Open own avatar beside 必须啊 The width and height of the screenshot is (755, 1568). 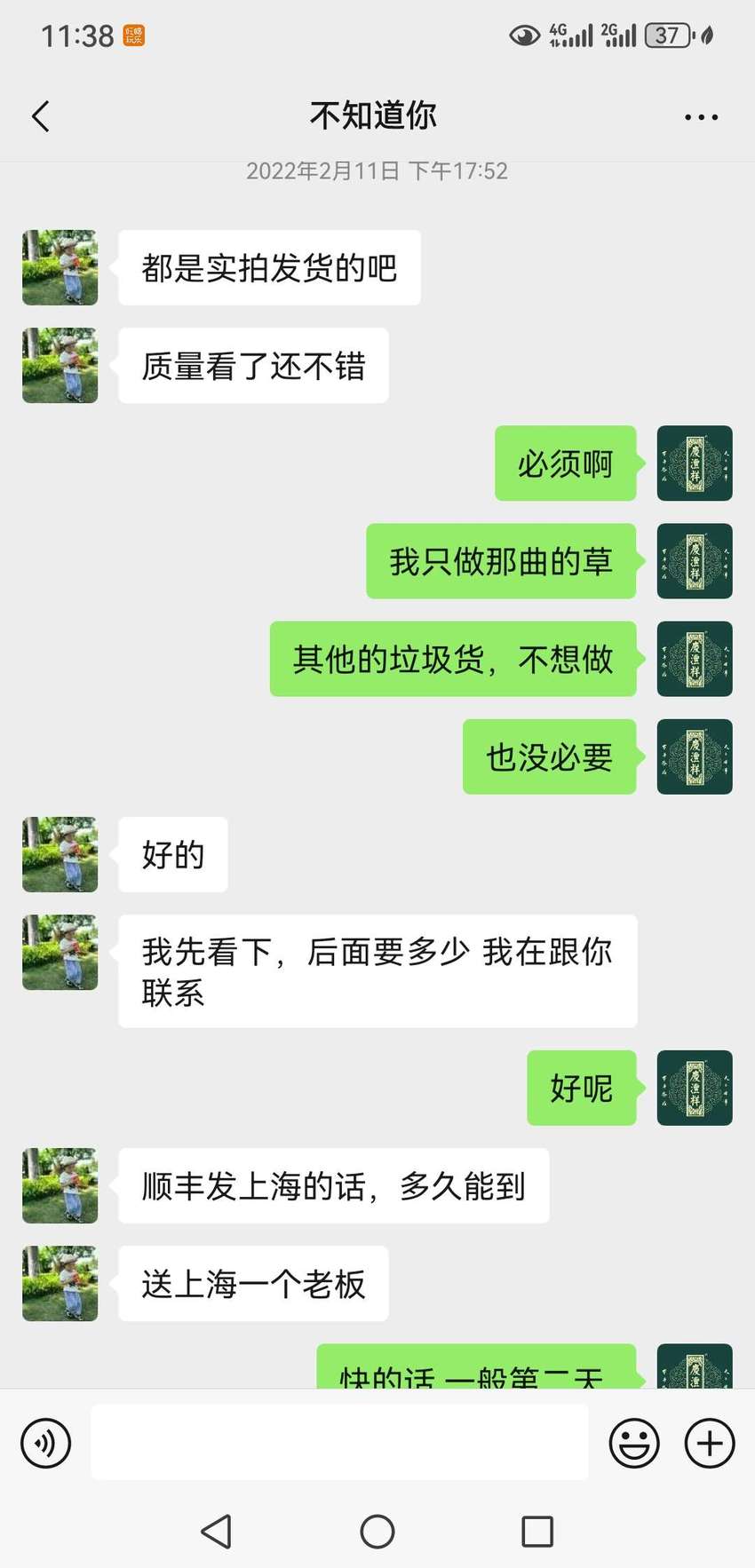[x=695, y=463]
